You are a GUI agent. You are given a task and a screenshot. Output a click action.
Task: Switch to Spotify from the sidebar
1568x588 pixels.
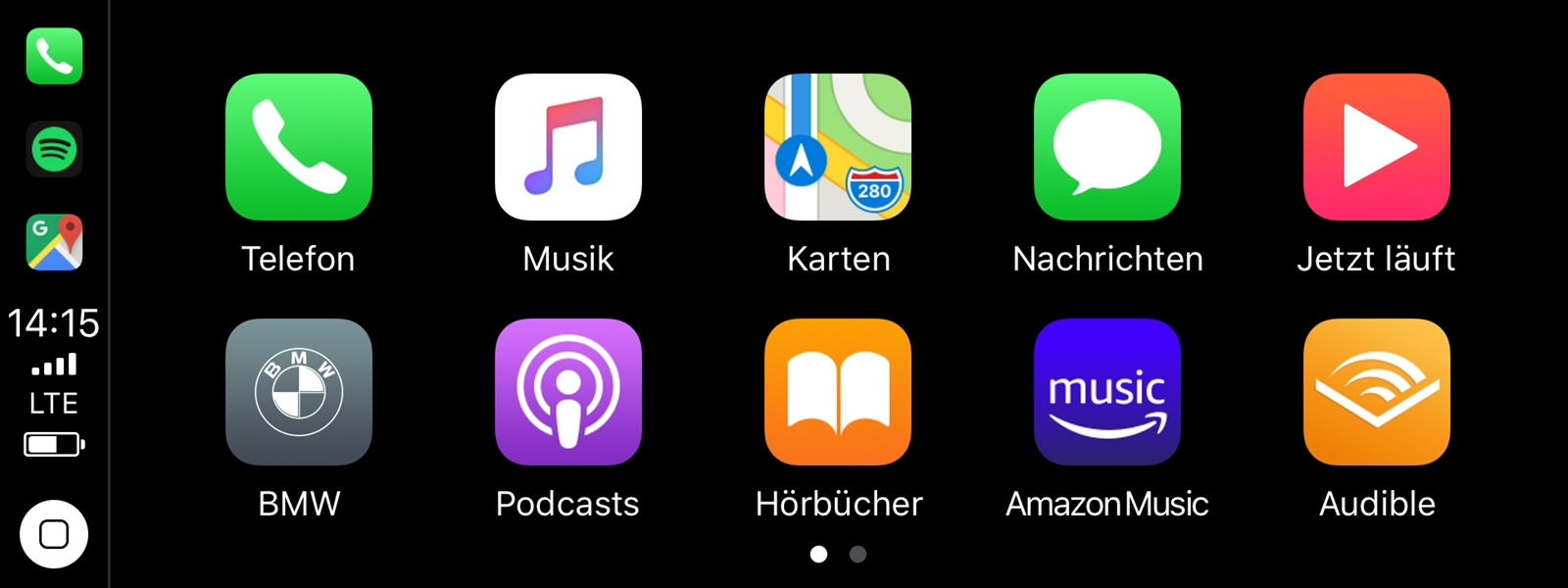(54, 149)
